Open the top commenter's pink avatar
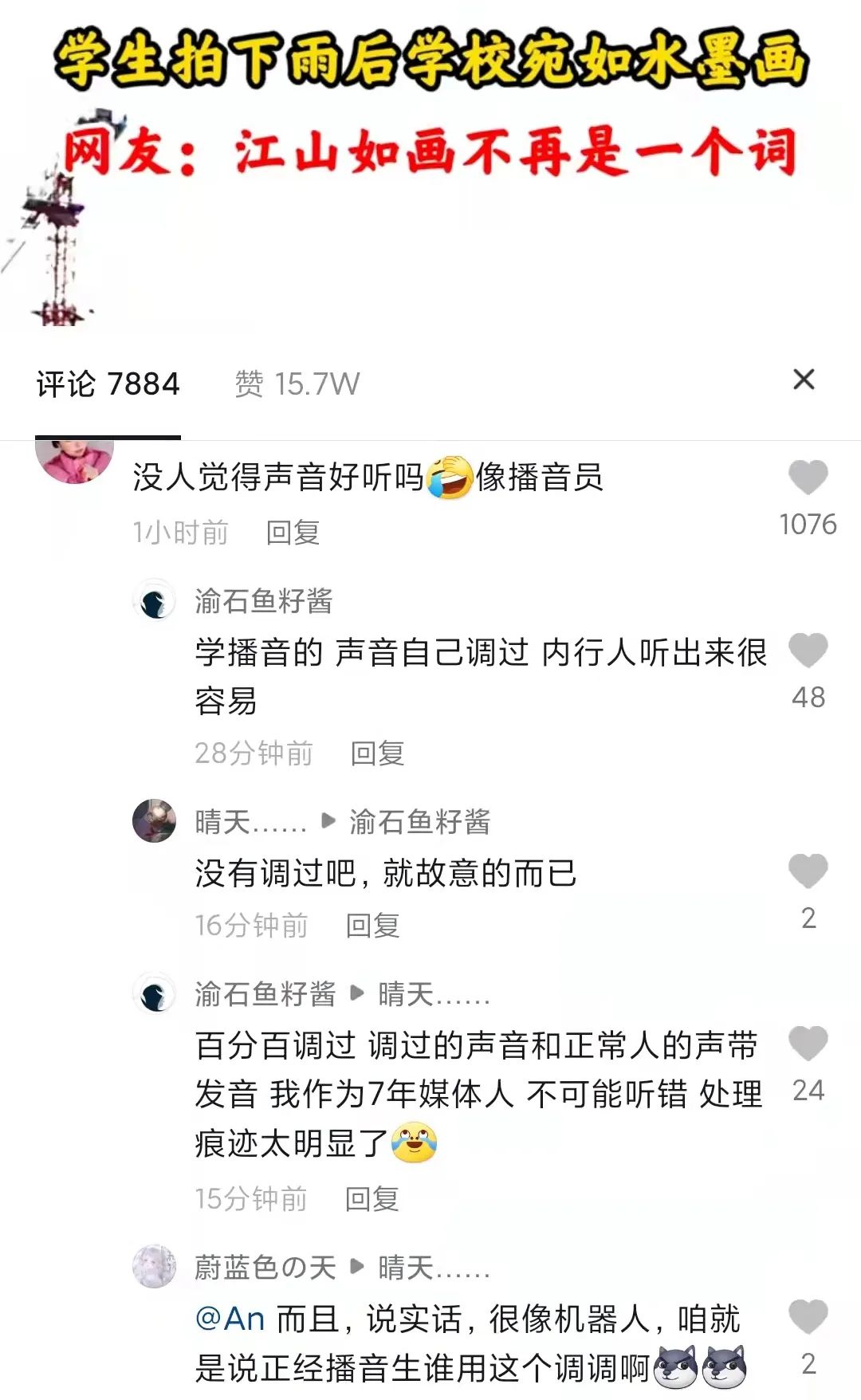 pos(75,461)
